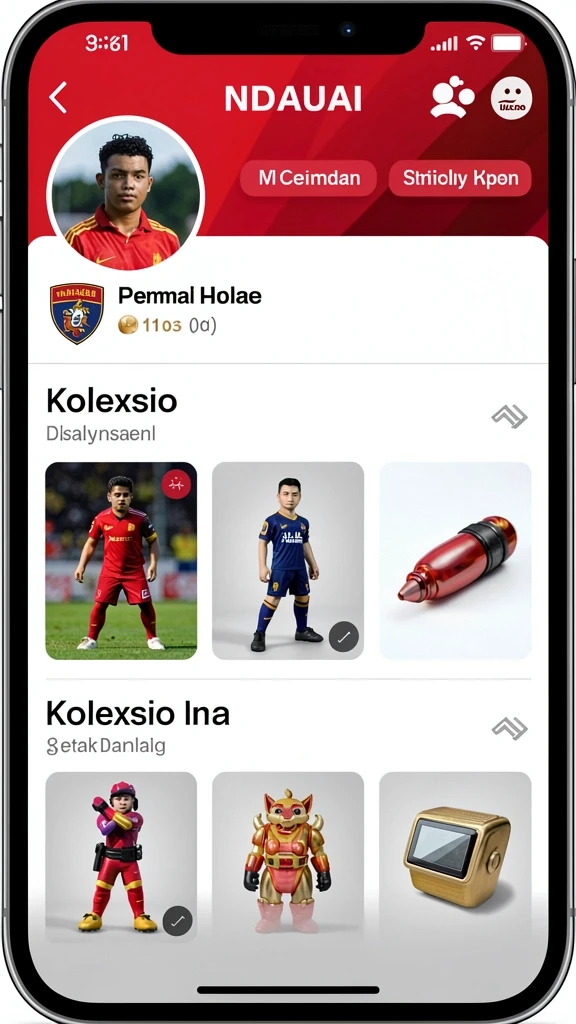Expand the Kolexsio Ina section arrows
The width and height of the screenshot is (576, 1024).
pos(509,728)
